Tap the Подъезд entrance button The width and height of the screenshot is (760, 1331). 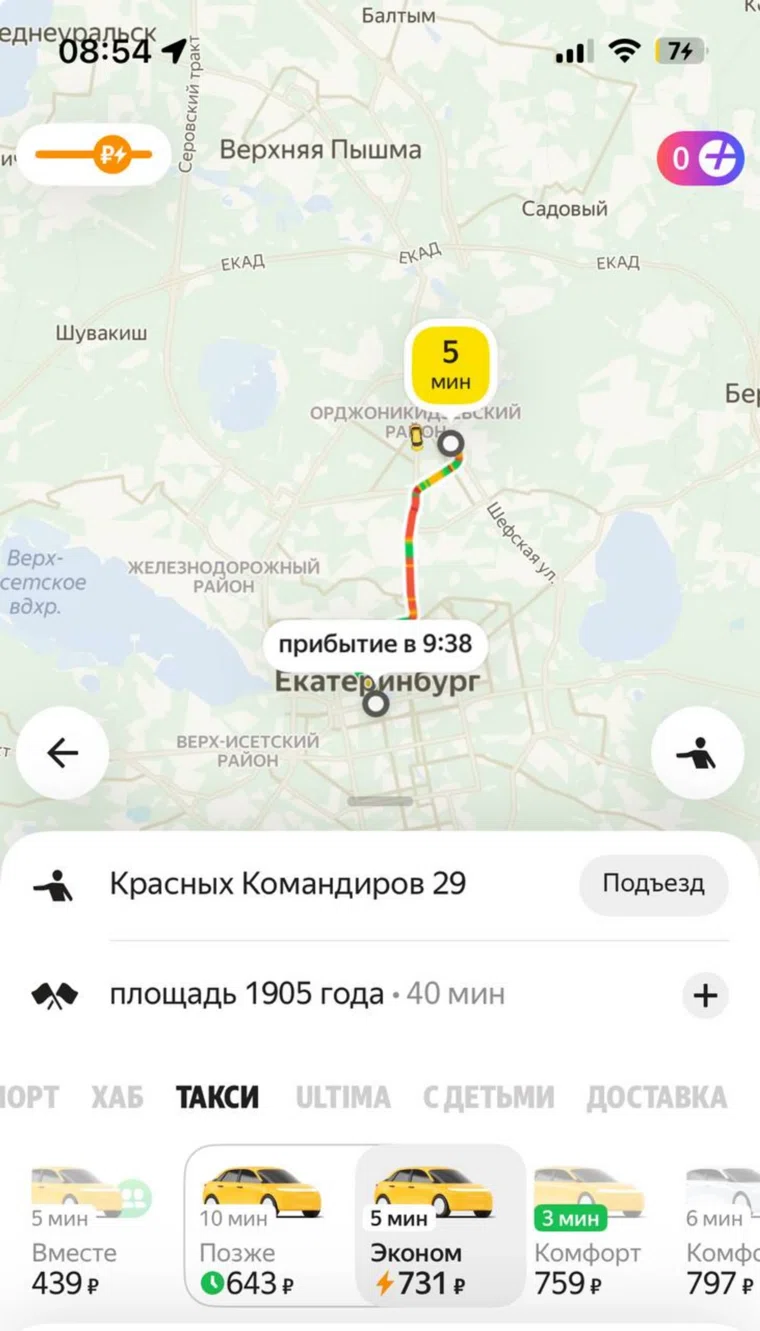(653, 884)
